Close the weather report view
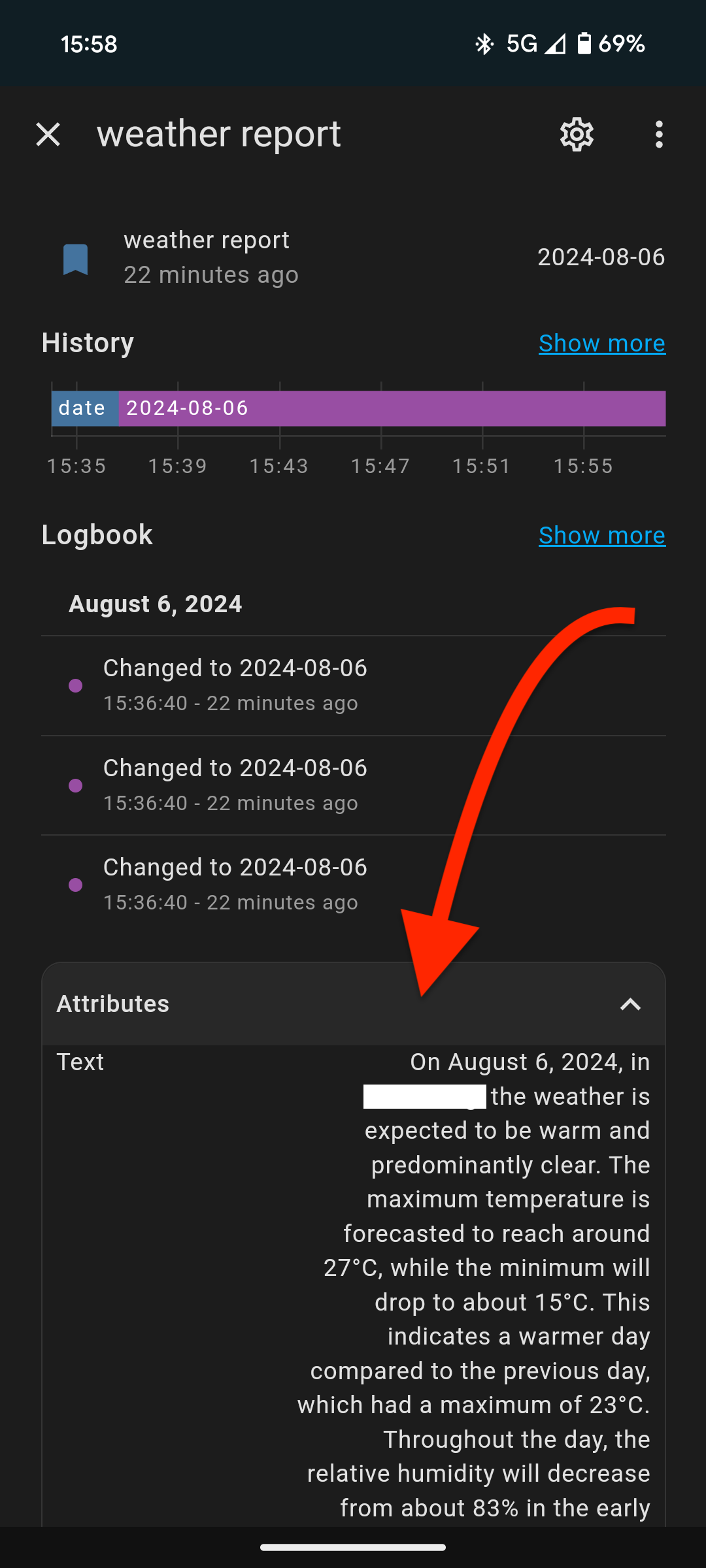 (48, 135)
